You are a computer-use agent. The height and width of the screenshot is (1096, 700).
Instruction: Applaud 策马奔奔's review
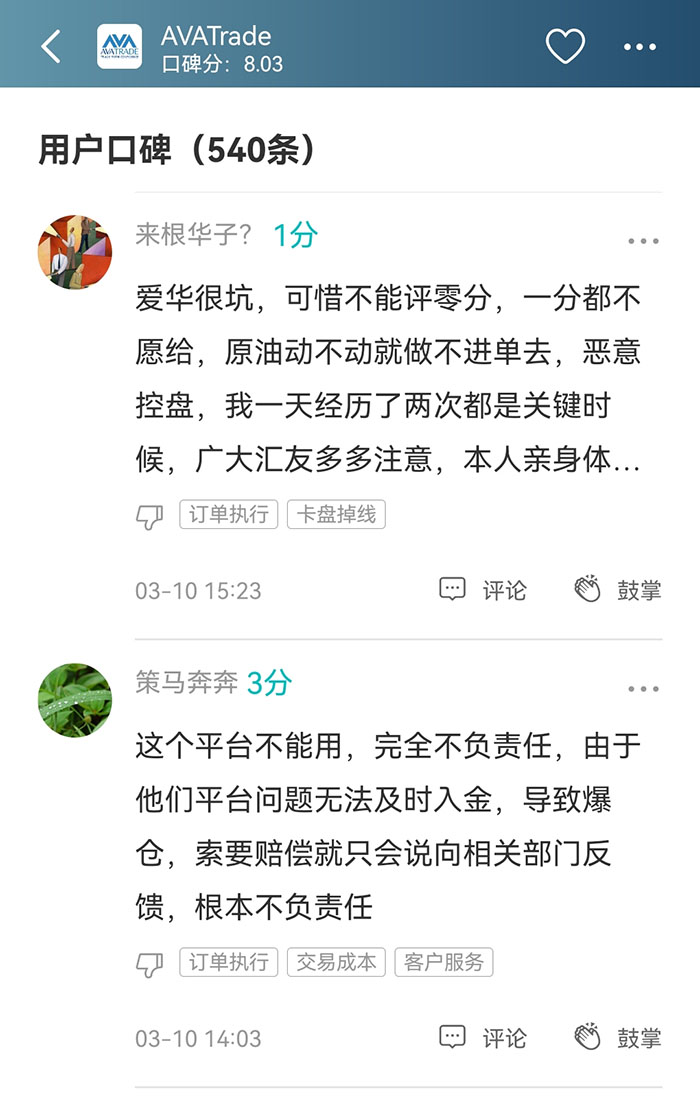(x=618, y=1038)
